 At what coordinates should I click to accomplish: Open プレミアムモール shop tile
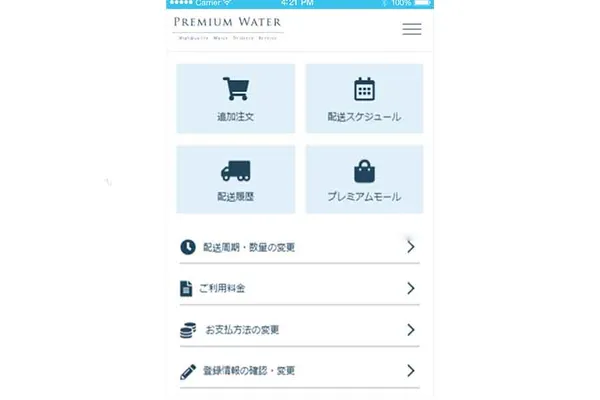pos(364,179)
